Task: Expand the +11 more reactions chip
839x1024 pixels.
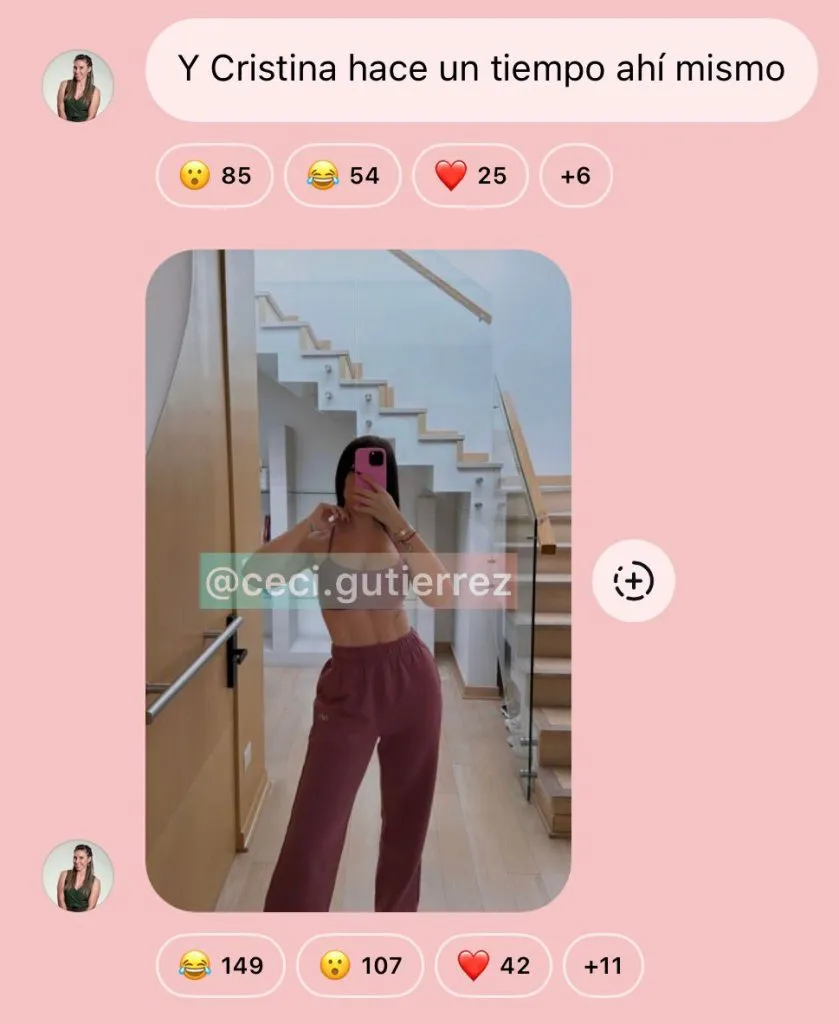Action: coord(602,965)
